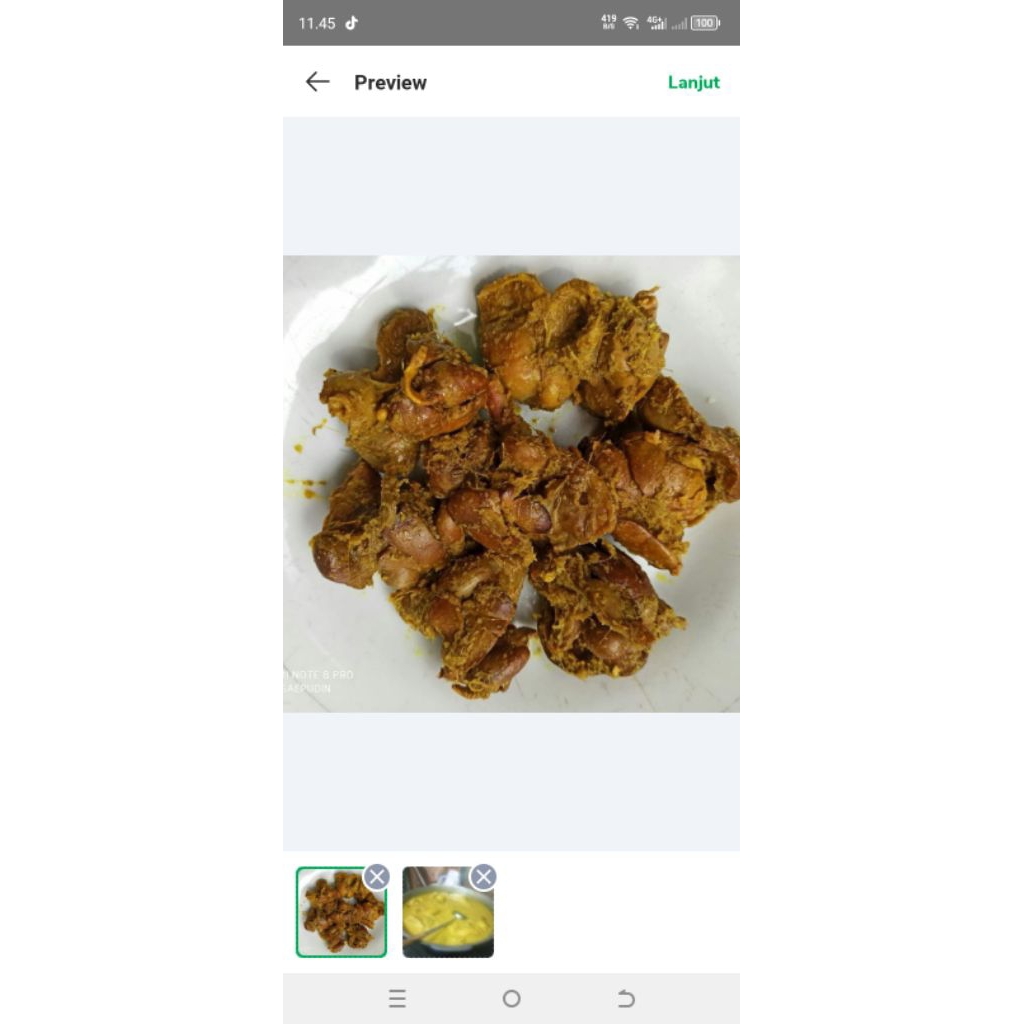This screenshot has height=1024, width=1024.
Task: Select the yellow soup photo thumbnail
Action: (x=447, y=914)
